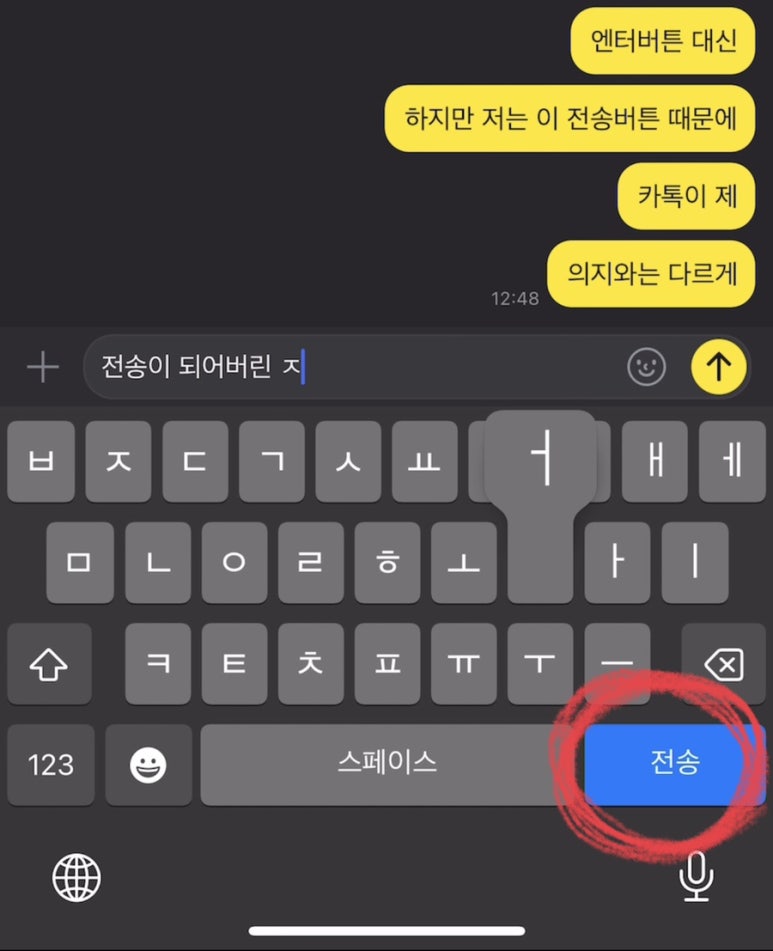Open the emoticon picker in message field
The width and height of the screenshot is (773, 951).
(646, 368)
